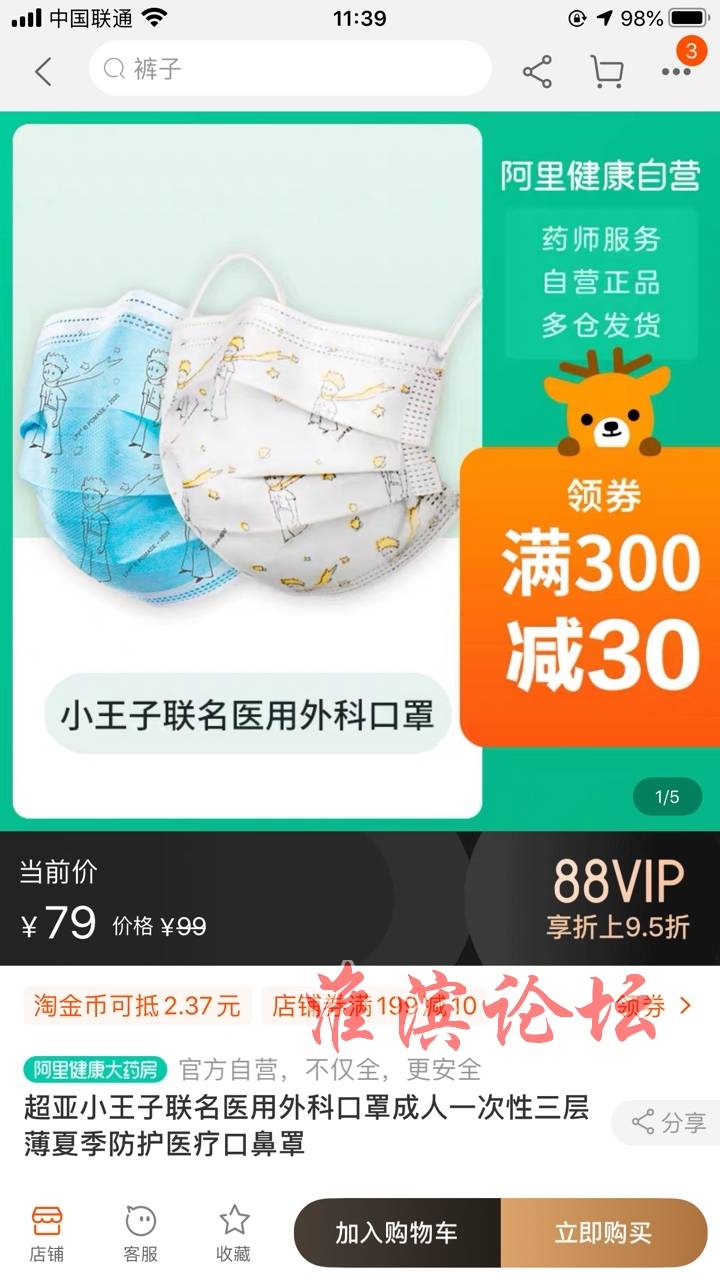Open the overflow menu with badge
Image resolution: width=720 pixels, height=1280 pixels.
click(x=676, y=71)
